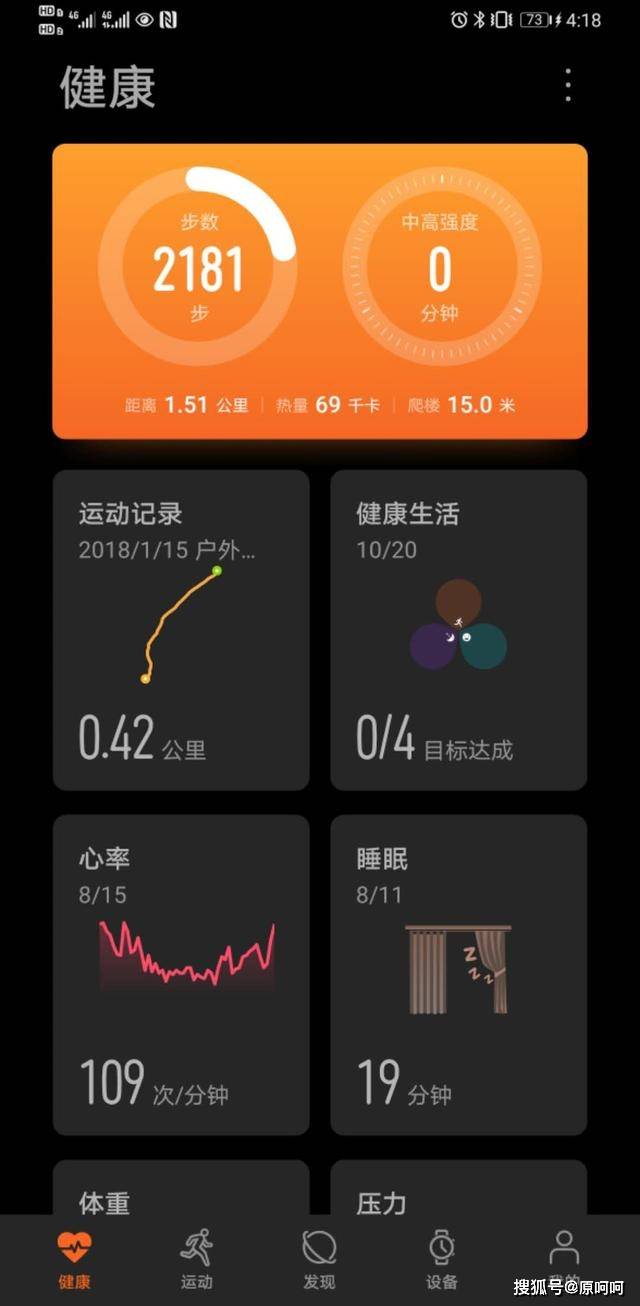Open the 体重 weight card
The height and width of the screenshot is (1306, 640).
point(181,1187)
